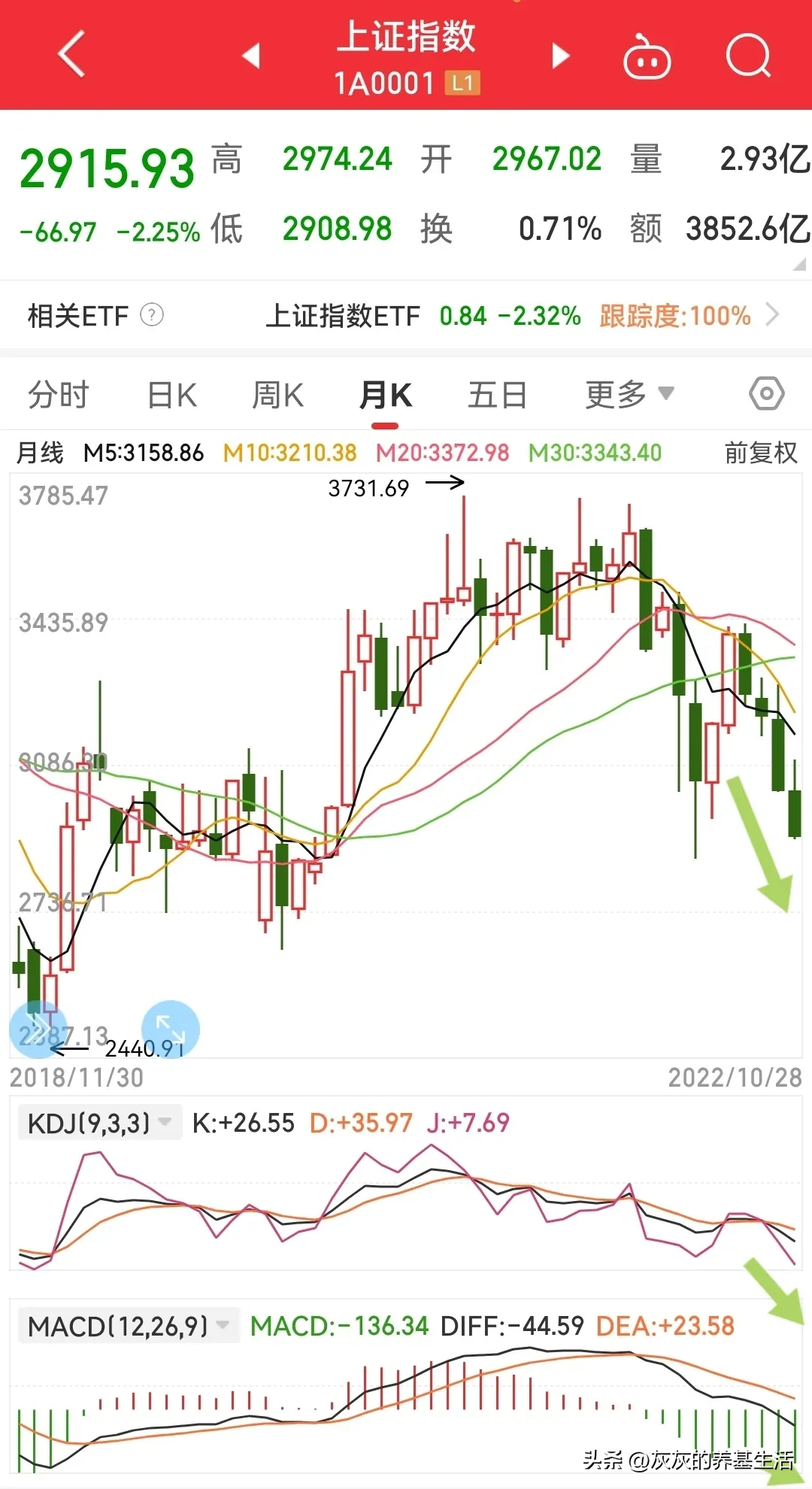Screen dimensions: 812x1489
Task: Select the 月K chart tab
Action: click(x=385, y=395)
